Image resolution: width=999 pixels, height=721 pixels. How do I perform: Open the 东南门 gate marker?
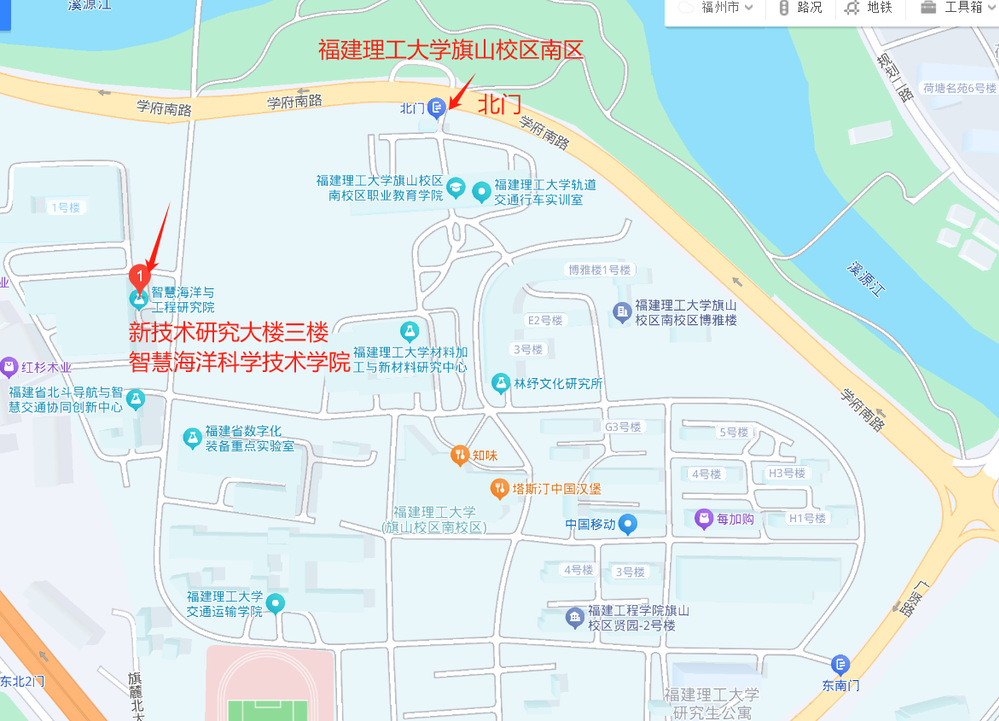(x=841, y=664)
